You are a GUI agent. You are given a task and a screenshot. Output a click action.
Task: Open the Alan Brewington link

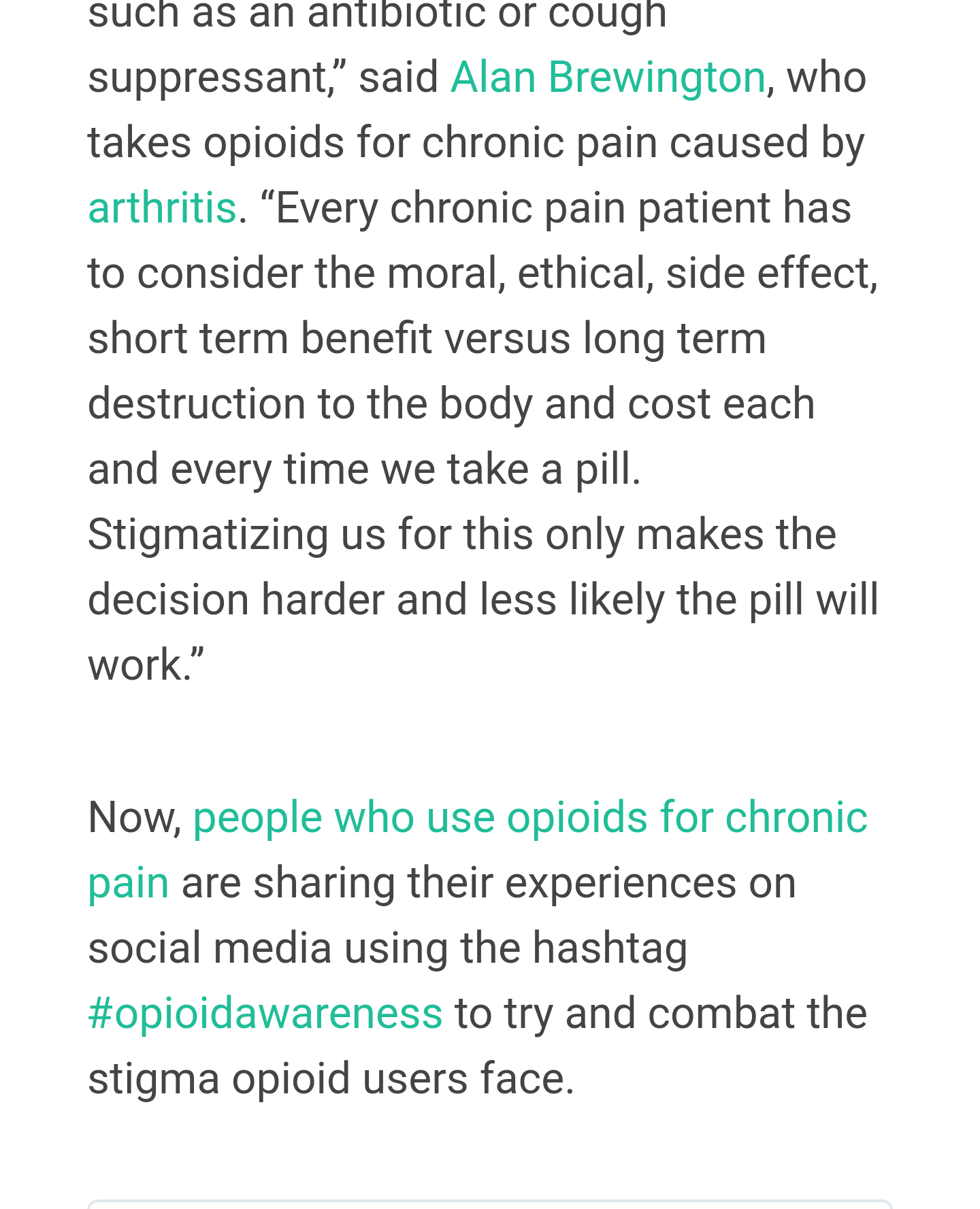[x=608, y=78]
